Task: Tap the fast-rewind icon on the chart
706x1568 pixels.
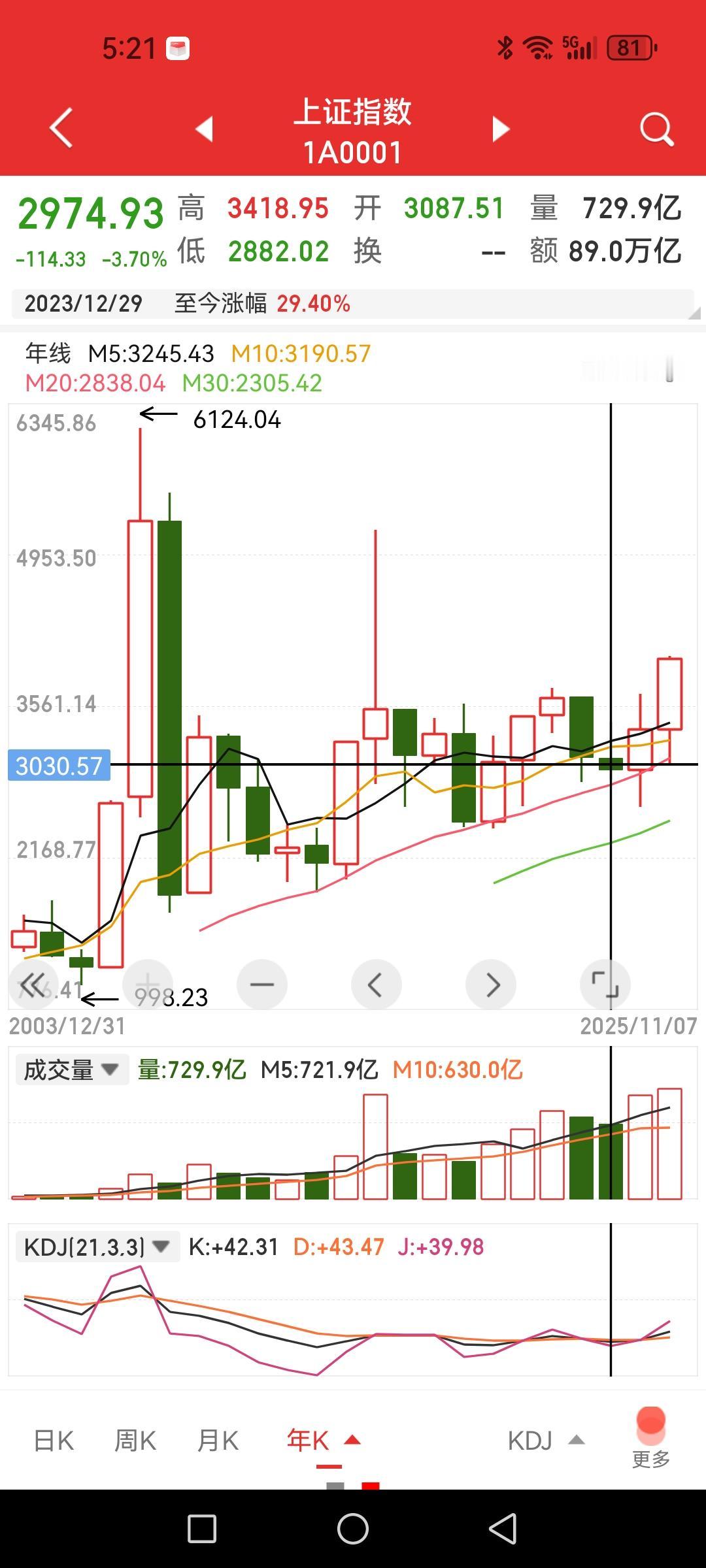Action: (31, 985)
